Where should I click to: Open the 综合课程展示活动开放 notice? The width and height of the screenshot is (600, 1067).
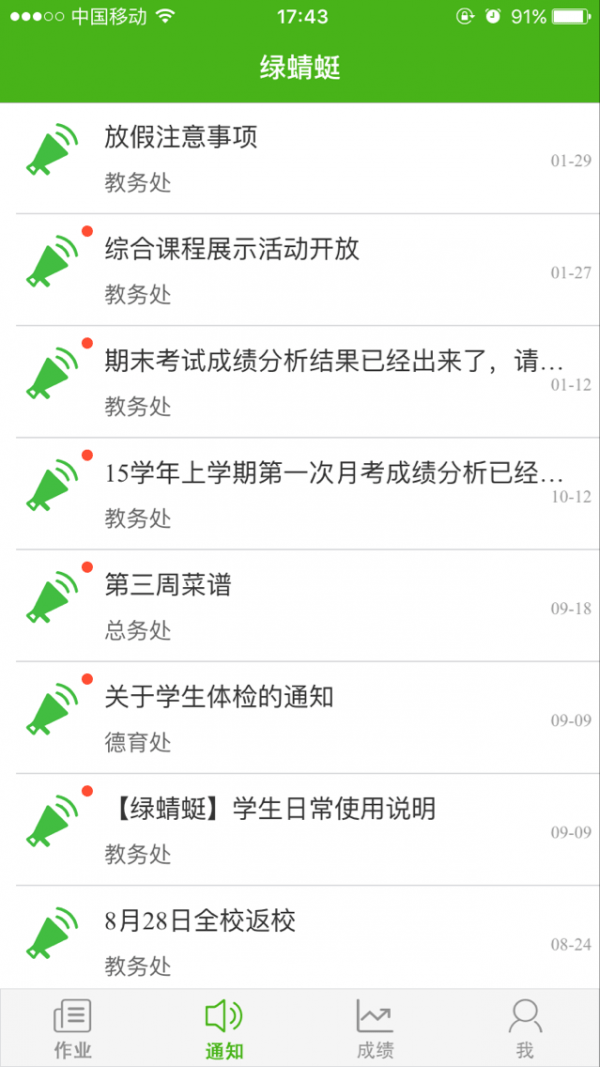300,270
